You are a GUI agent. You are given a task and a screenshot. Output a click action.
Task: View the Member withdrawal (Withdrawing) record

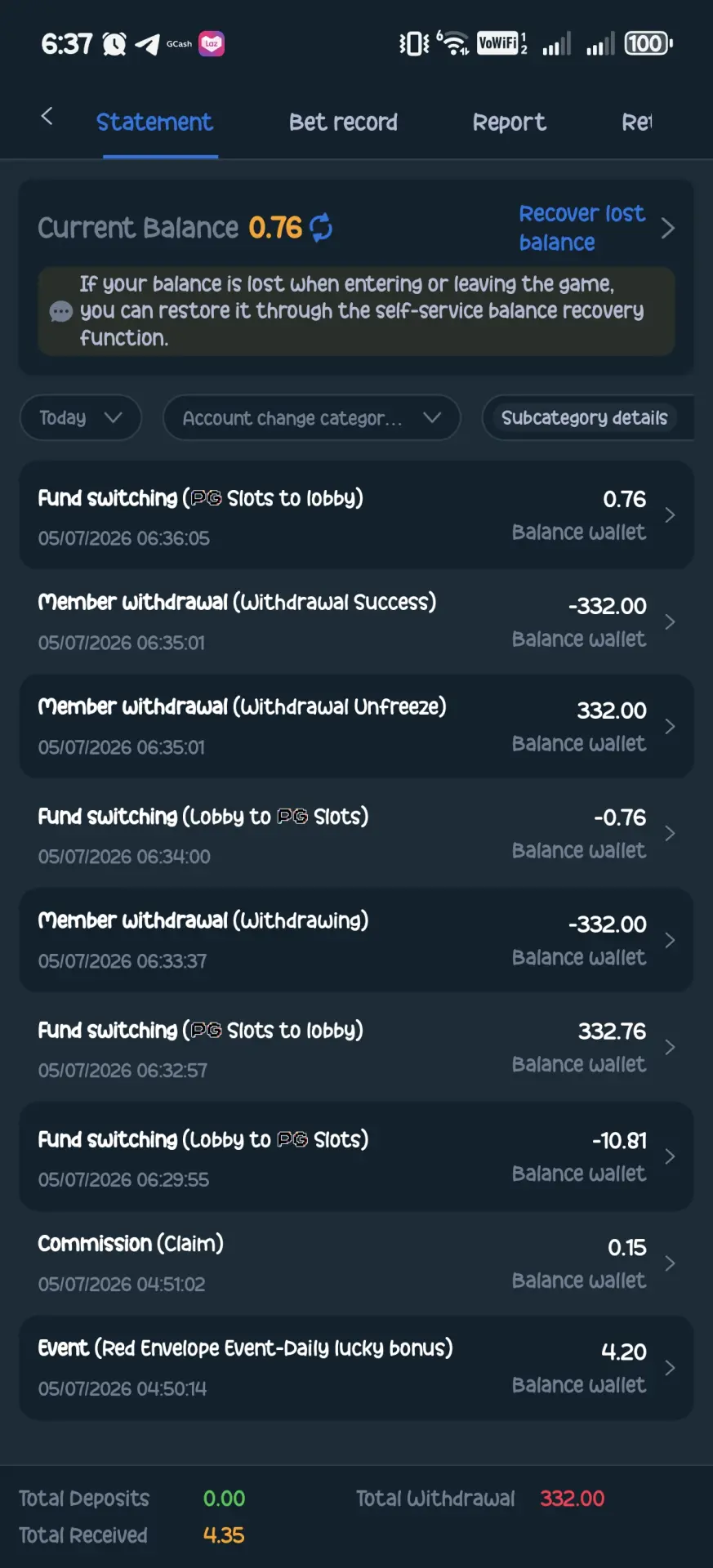pos(356,941)
